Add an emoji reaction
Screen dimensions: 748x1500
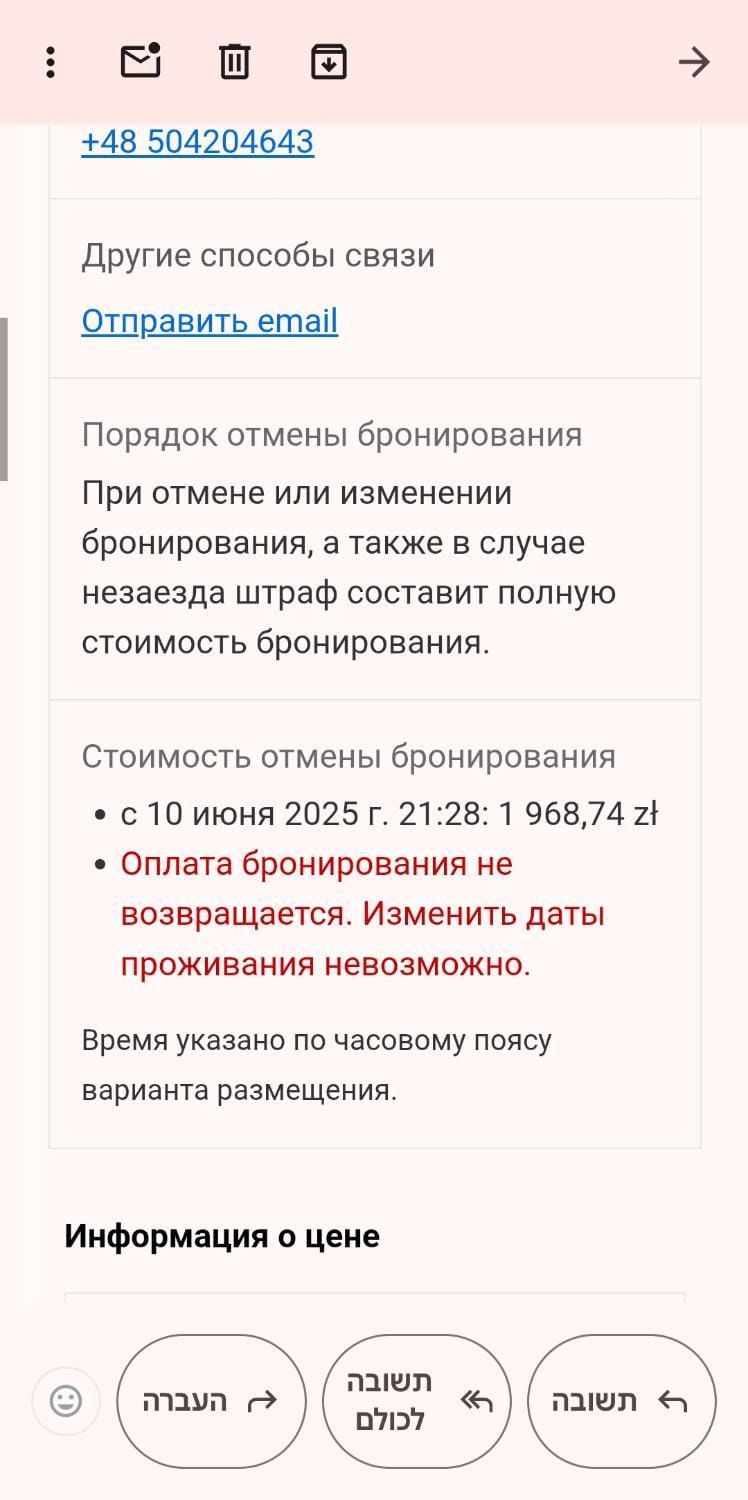(x=66, y=1401)
